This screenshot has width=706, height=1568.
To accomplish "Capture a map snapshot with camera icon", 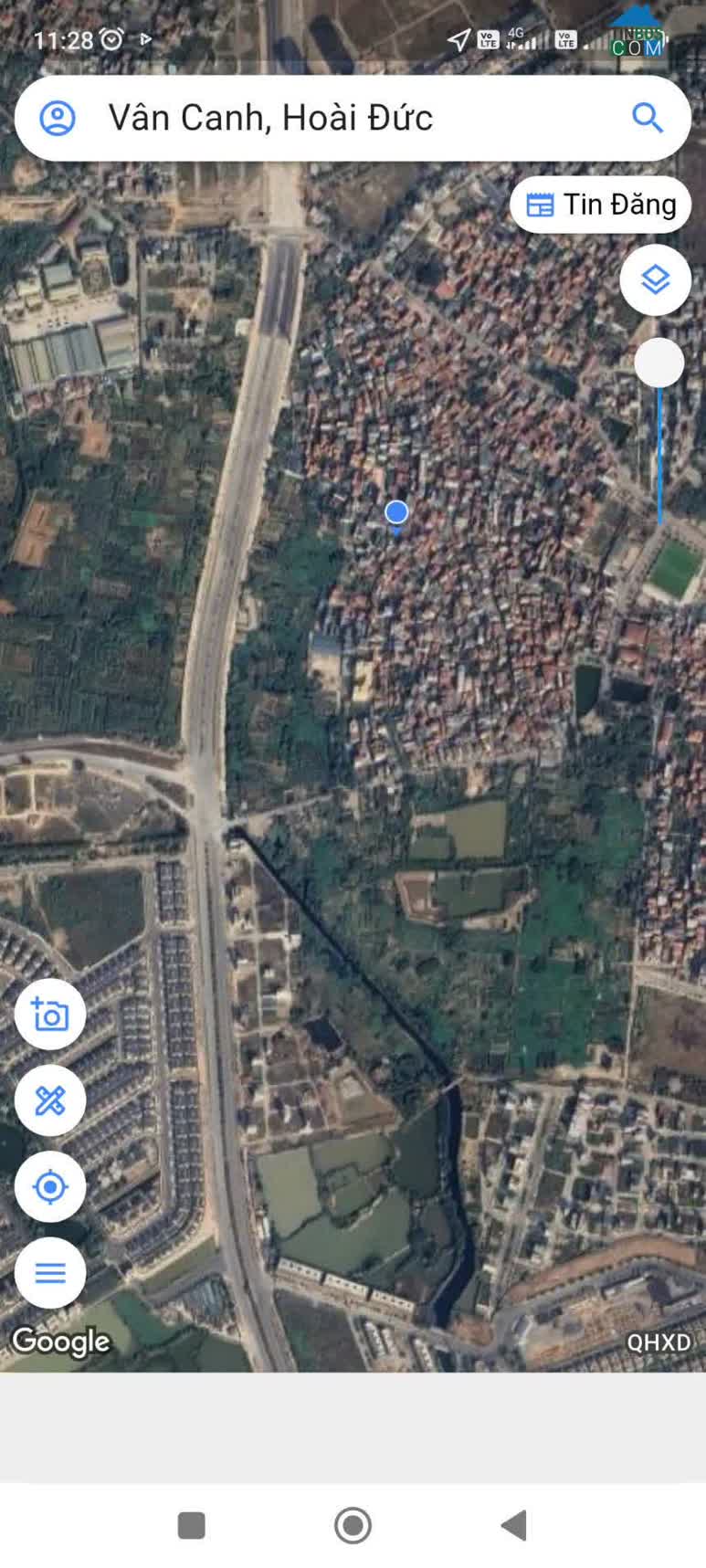I will pos(50,1015).
